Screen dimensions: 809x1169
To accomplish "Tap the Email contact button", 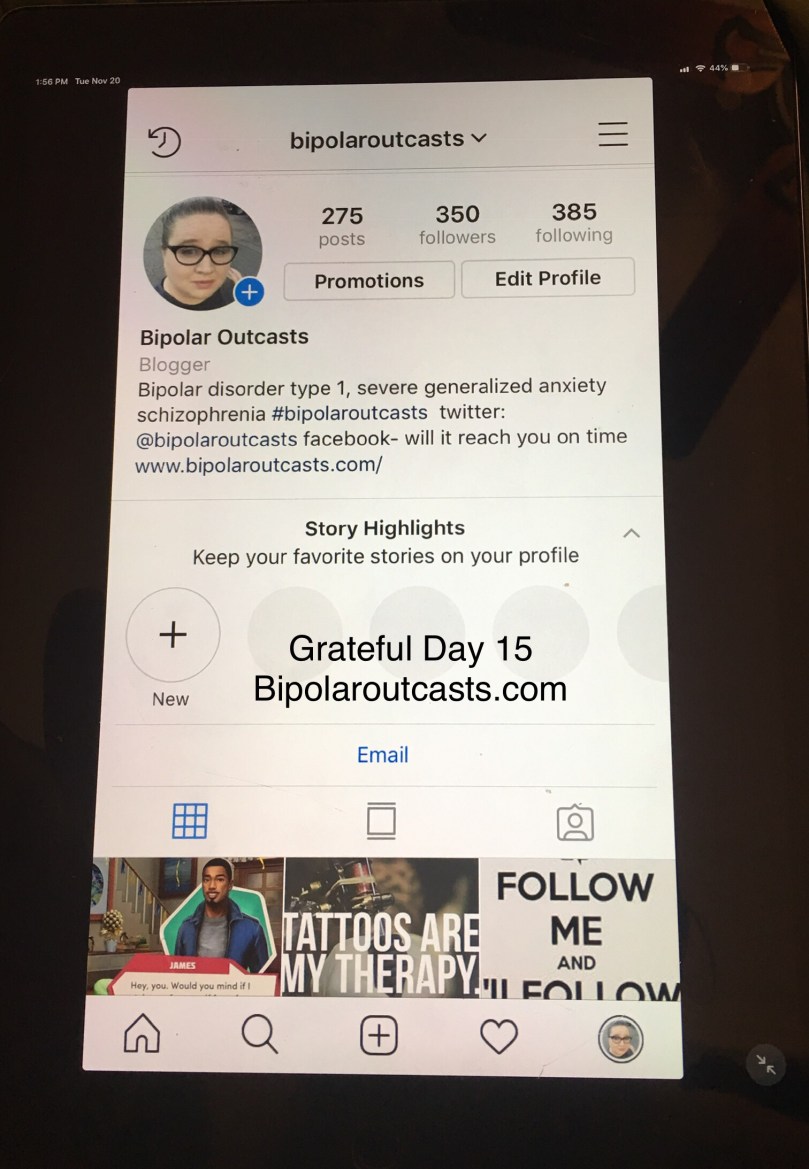I will pos(383,755).
